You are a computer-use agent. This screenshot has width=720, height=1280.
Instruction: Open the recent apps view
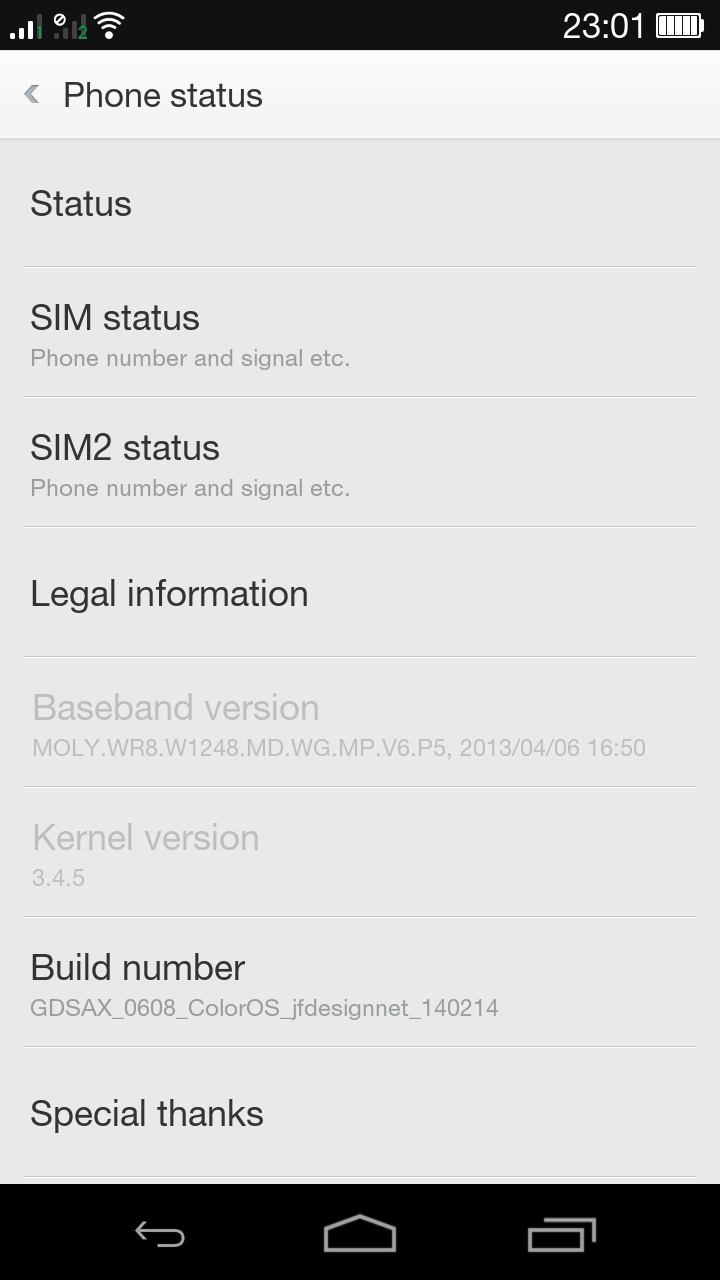click(x=561, y=1234)
